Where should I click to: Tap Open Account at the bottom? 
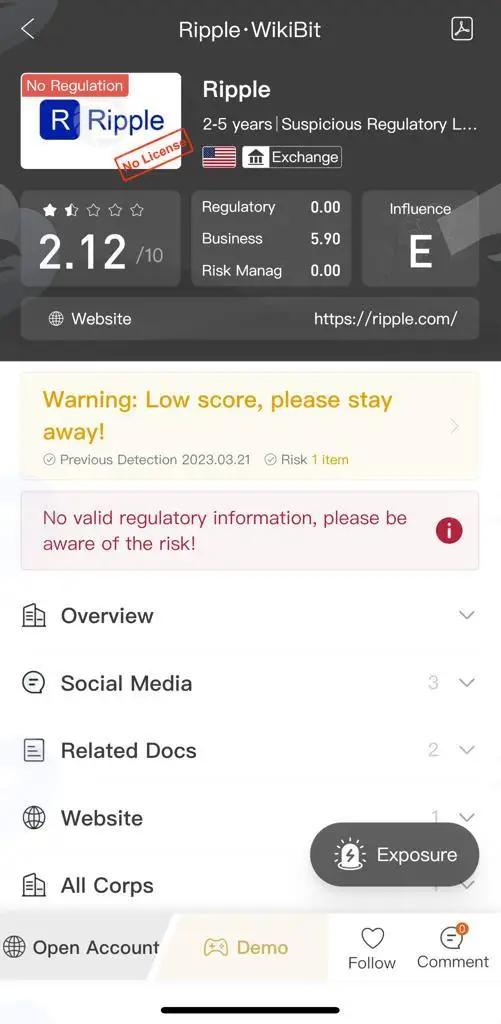tap(81, 947)
